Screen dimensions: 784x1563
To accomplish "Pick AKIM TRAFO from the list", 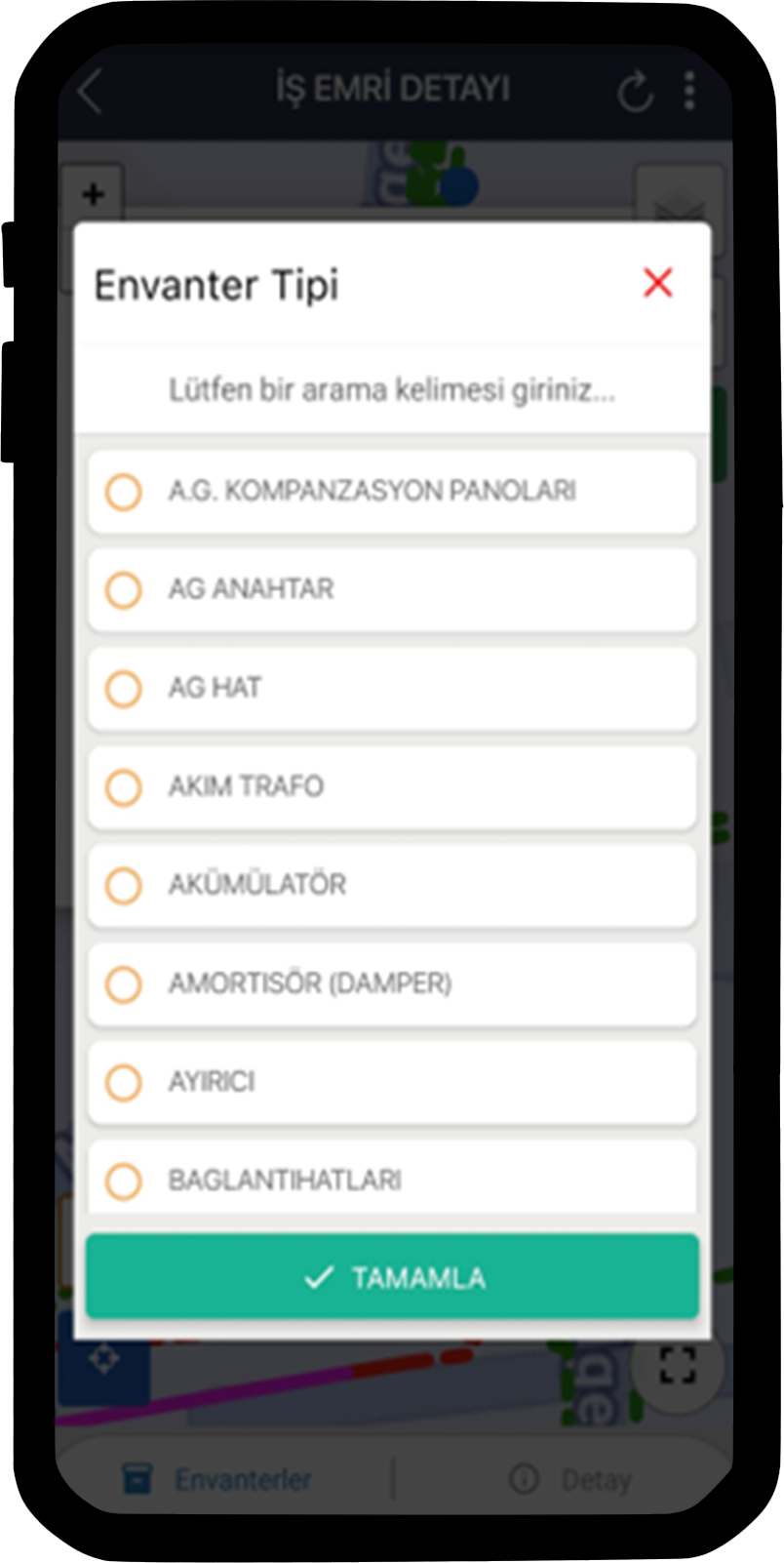I will pos(392,786).
